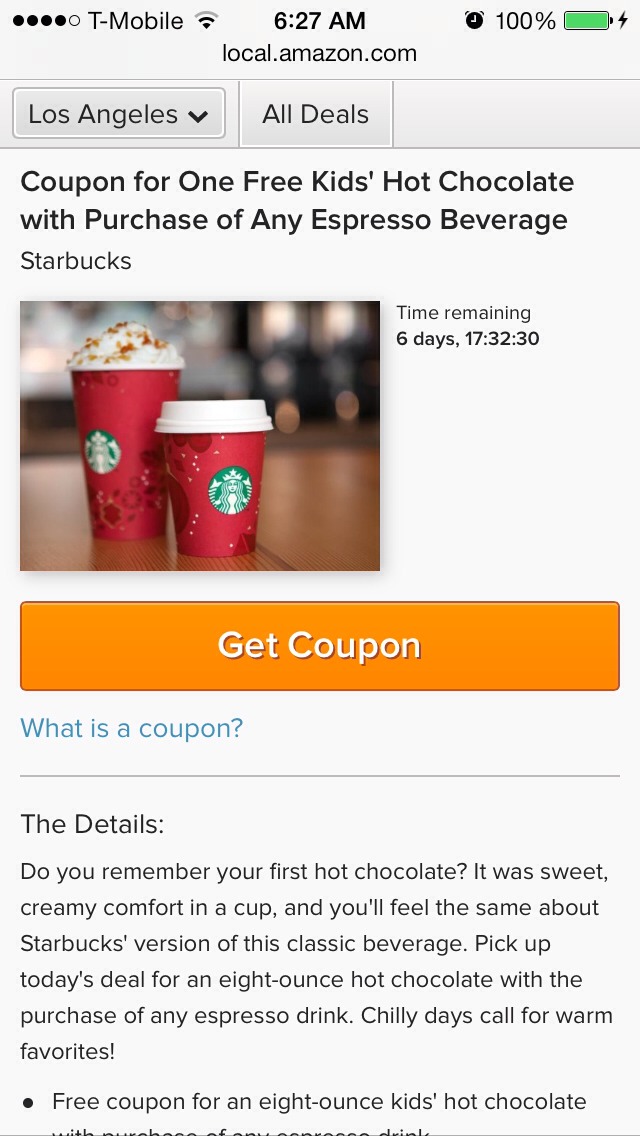Open the Starbucks cups deal image

[200, 436]
